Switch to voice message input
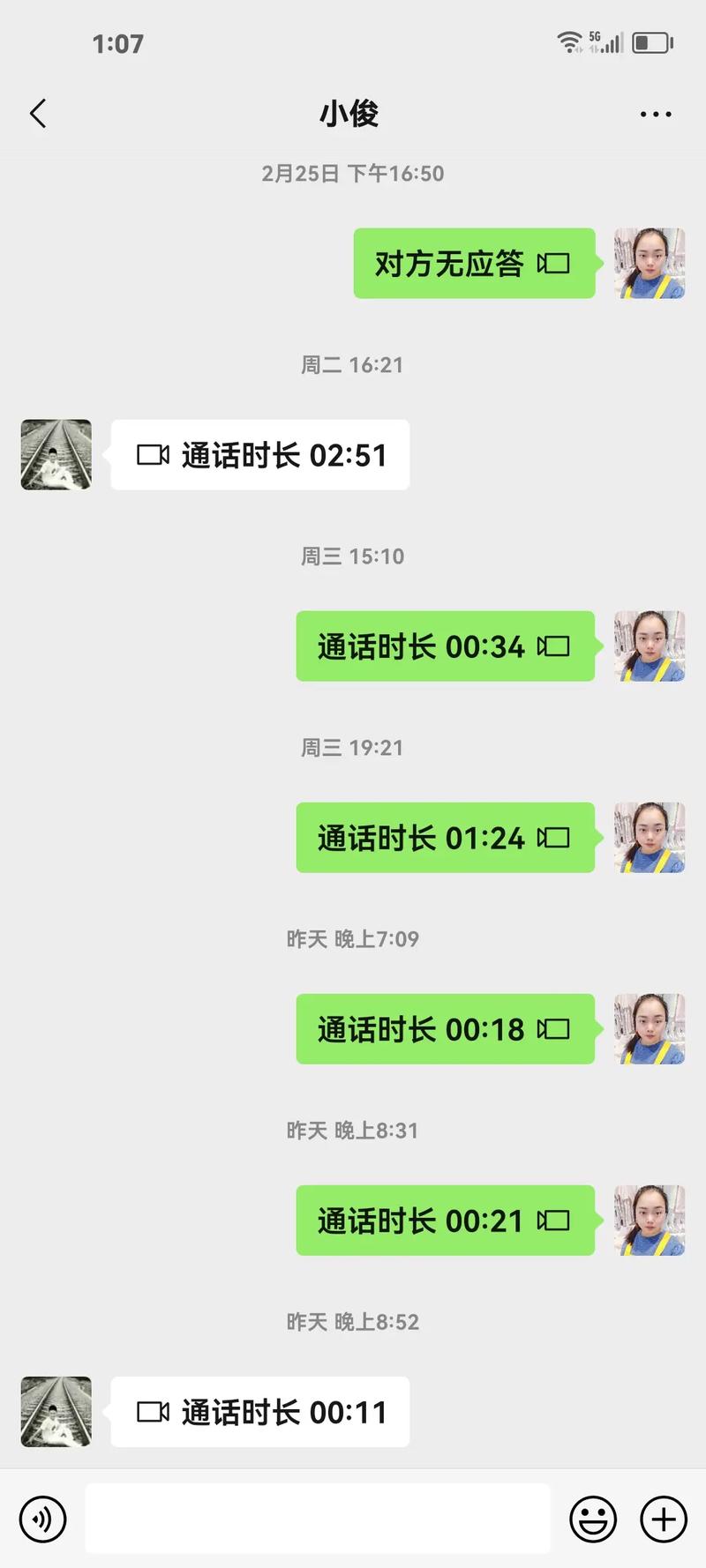706x1568 pixels. click(42, 1519)
